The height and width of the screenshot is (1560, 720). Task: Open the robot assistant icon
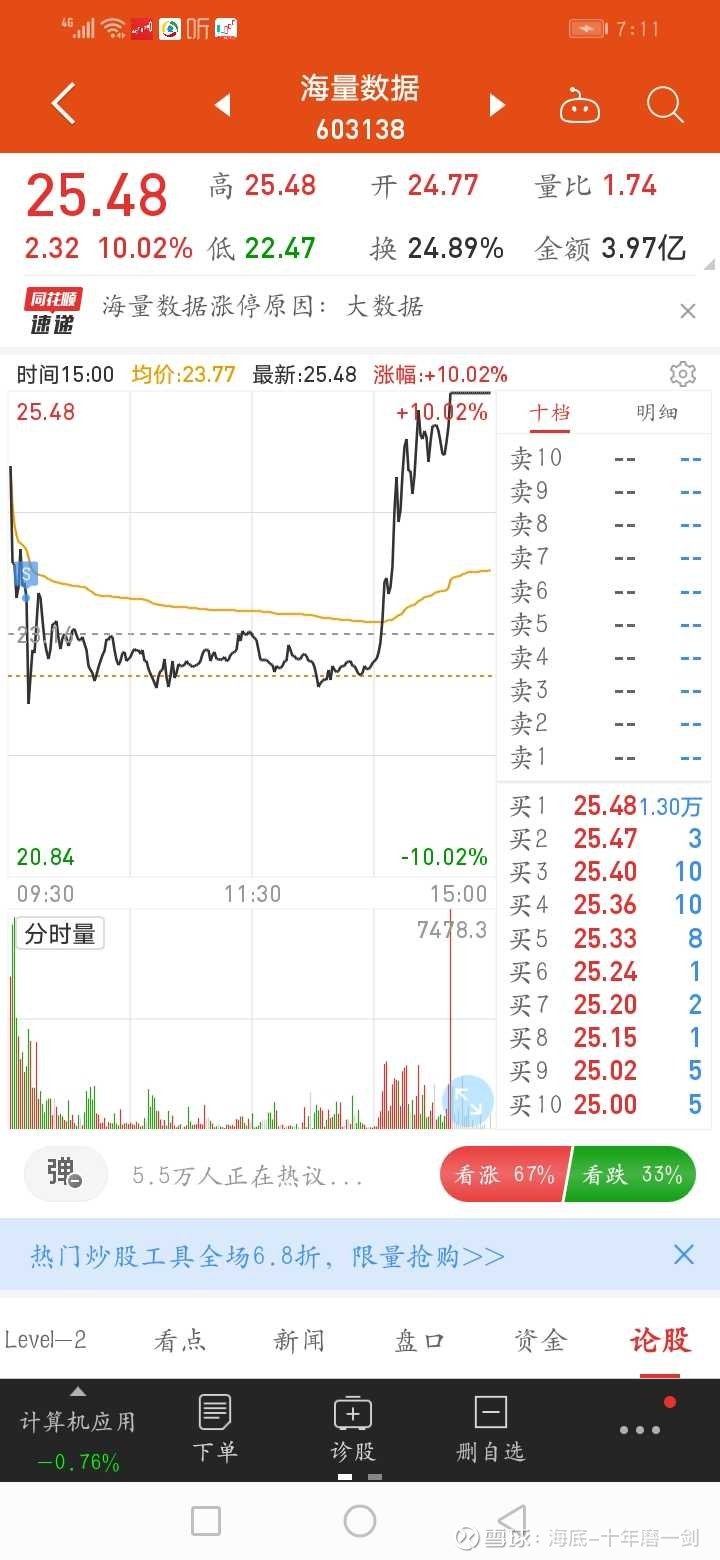(x=580, y=104)
